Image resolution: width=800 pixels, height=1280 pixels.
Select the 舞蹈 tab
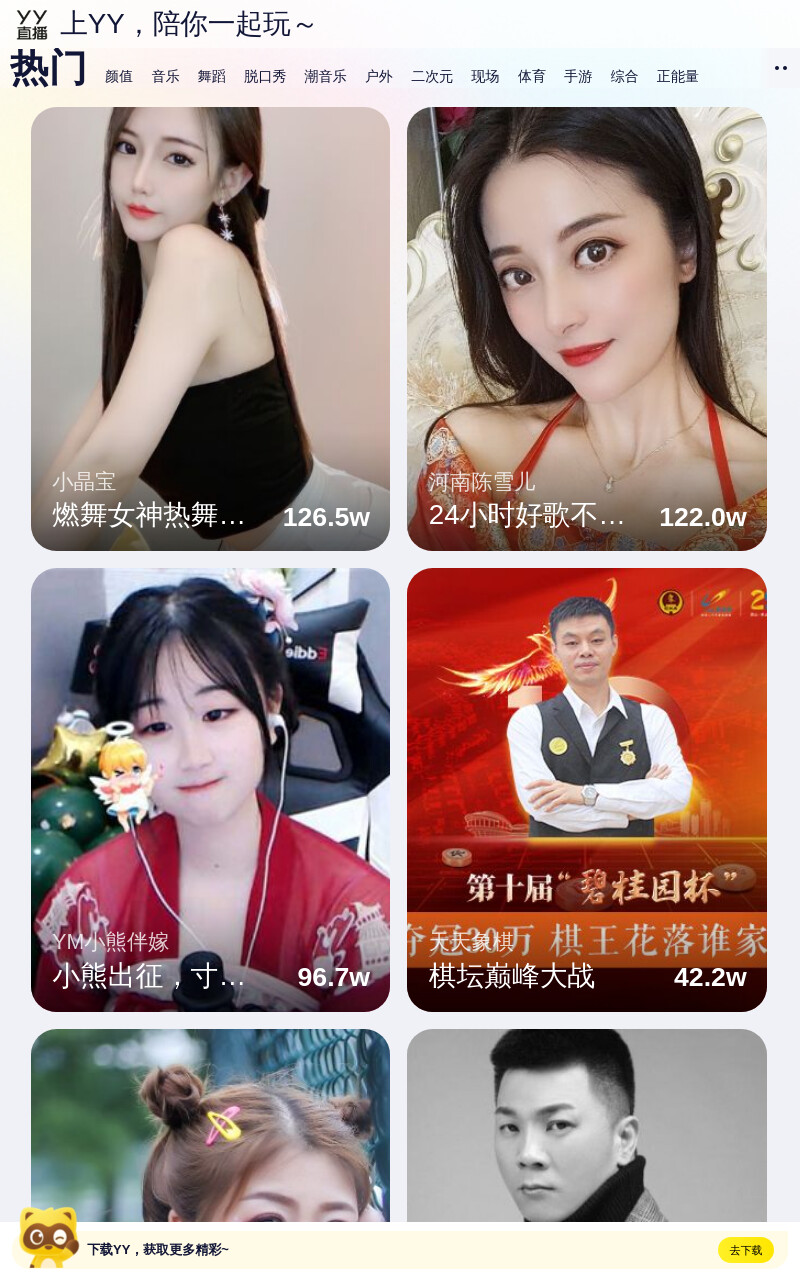coord(211,76)
